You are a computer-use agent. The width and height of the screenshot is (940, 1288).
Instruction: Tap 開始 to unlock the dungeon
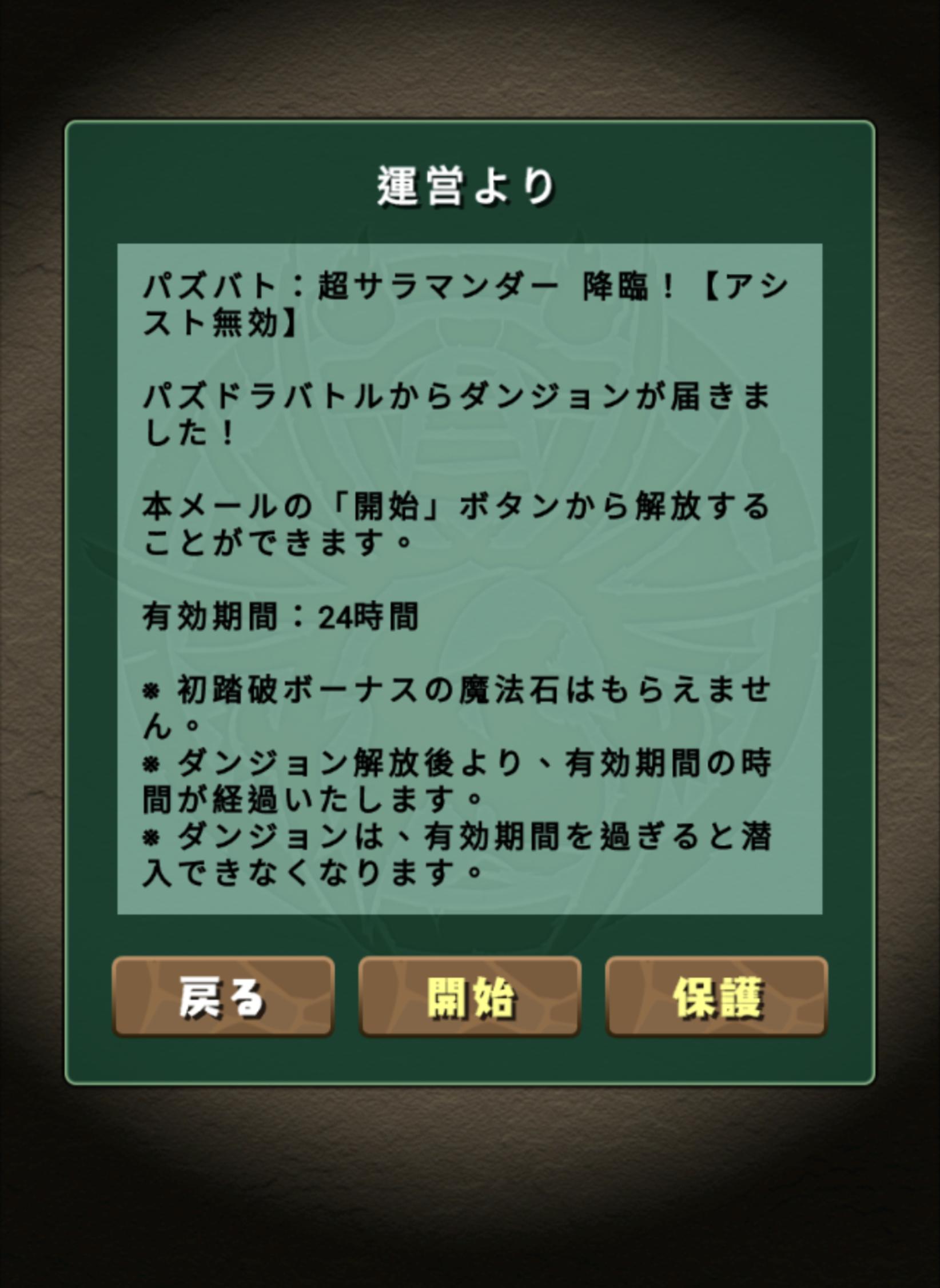(x=470, y=997)
